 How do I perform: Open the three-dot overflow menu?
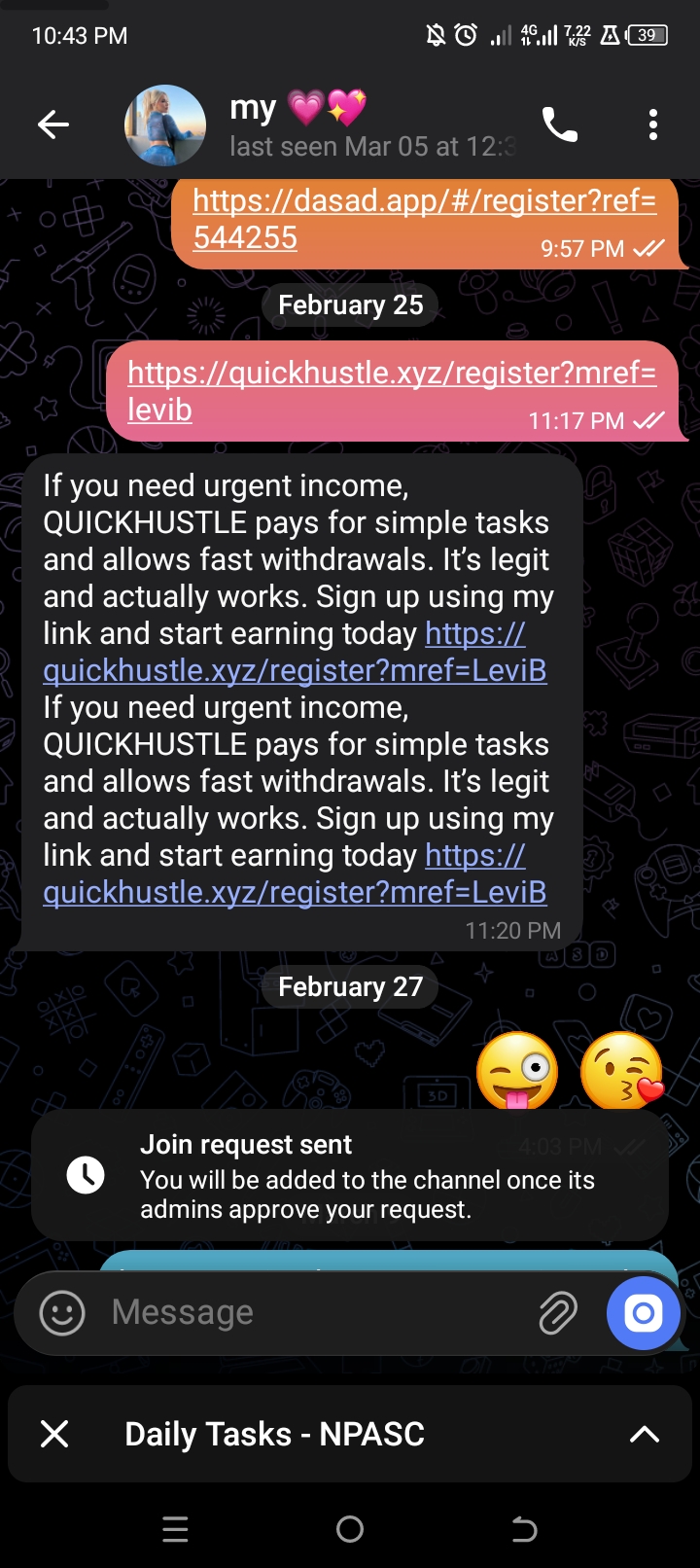652,125
